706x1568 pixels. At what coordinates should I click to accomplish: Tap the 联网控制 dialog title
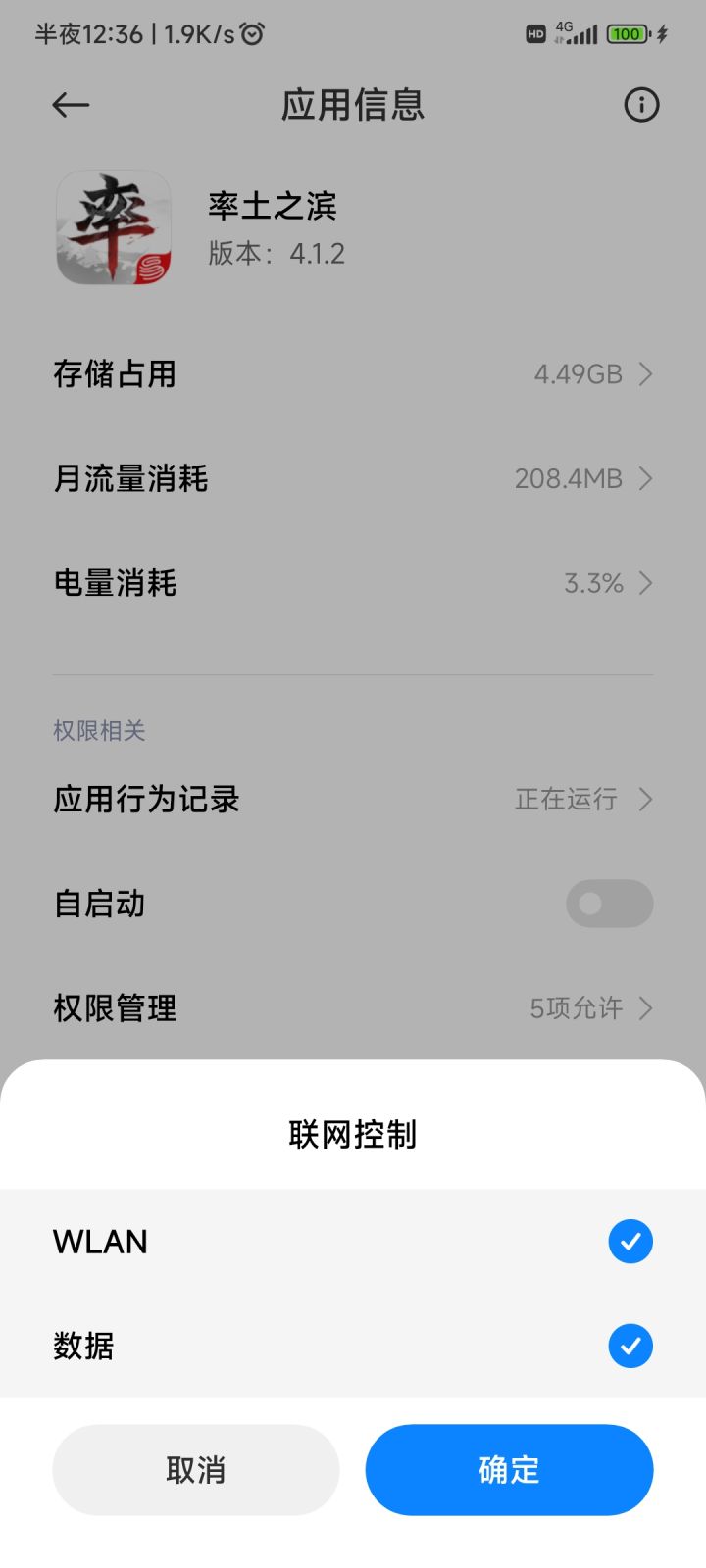pyautogui.click(x=353, y=1135)
